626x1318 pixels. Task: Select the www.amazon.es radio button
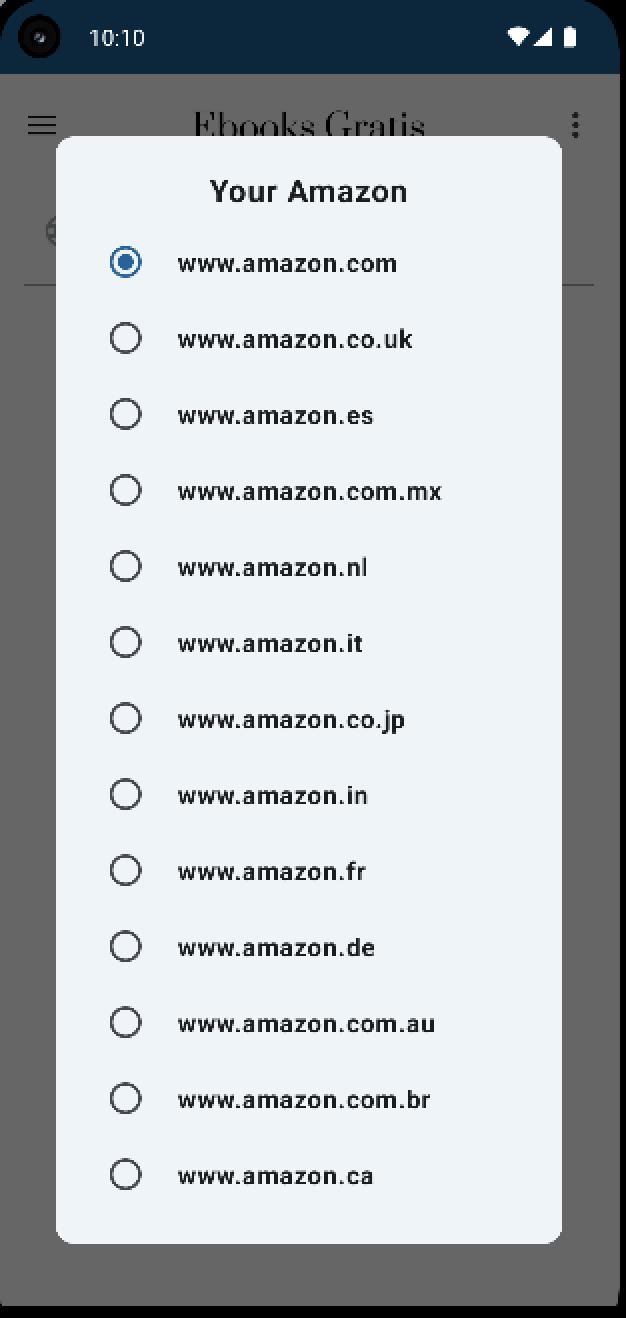point(125,415)
